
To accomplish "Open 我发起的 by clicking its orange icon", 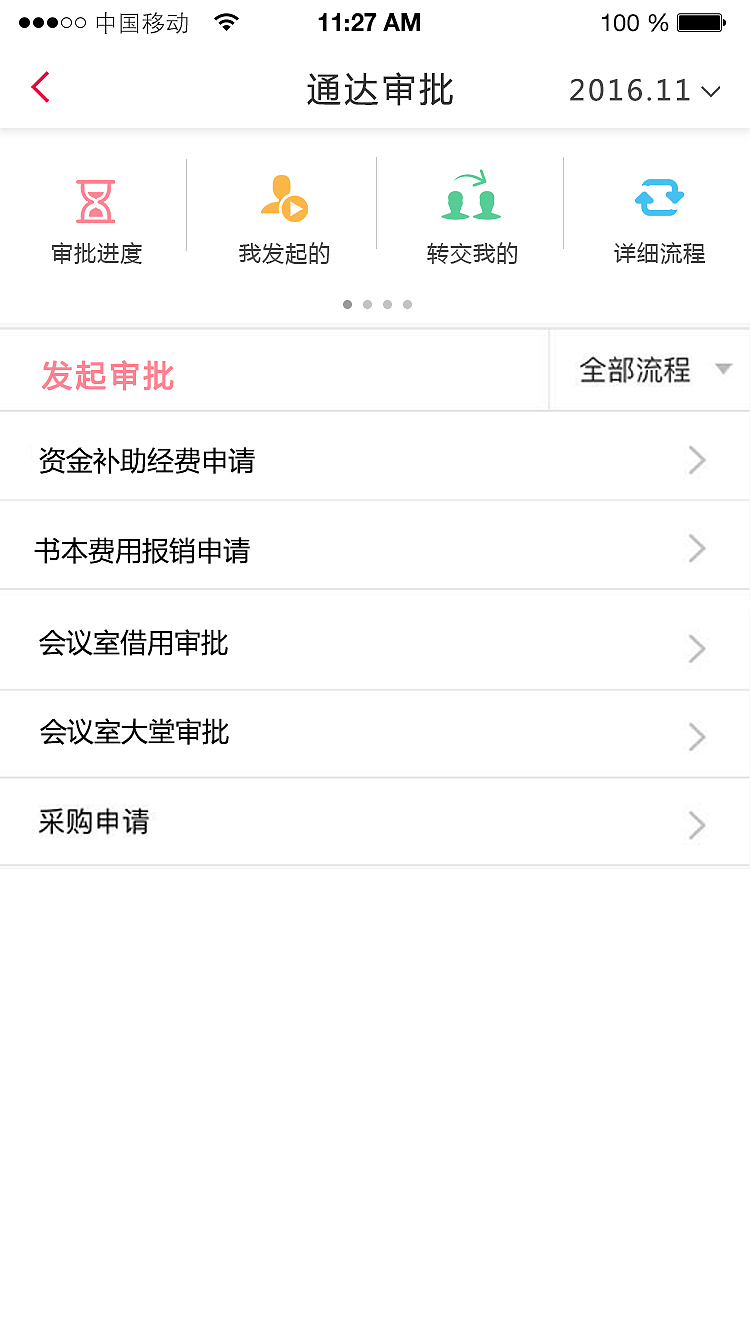I will (283, 200).
